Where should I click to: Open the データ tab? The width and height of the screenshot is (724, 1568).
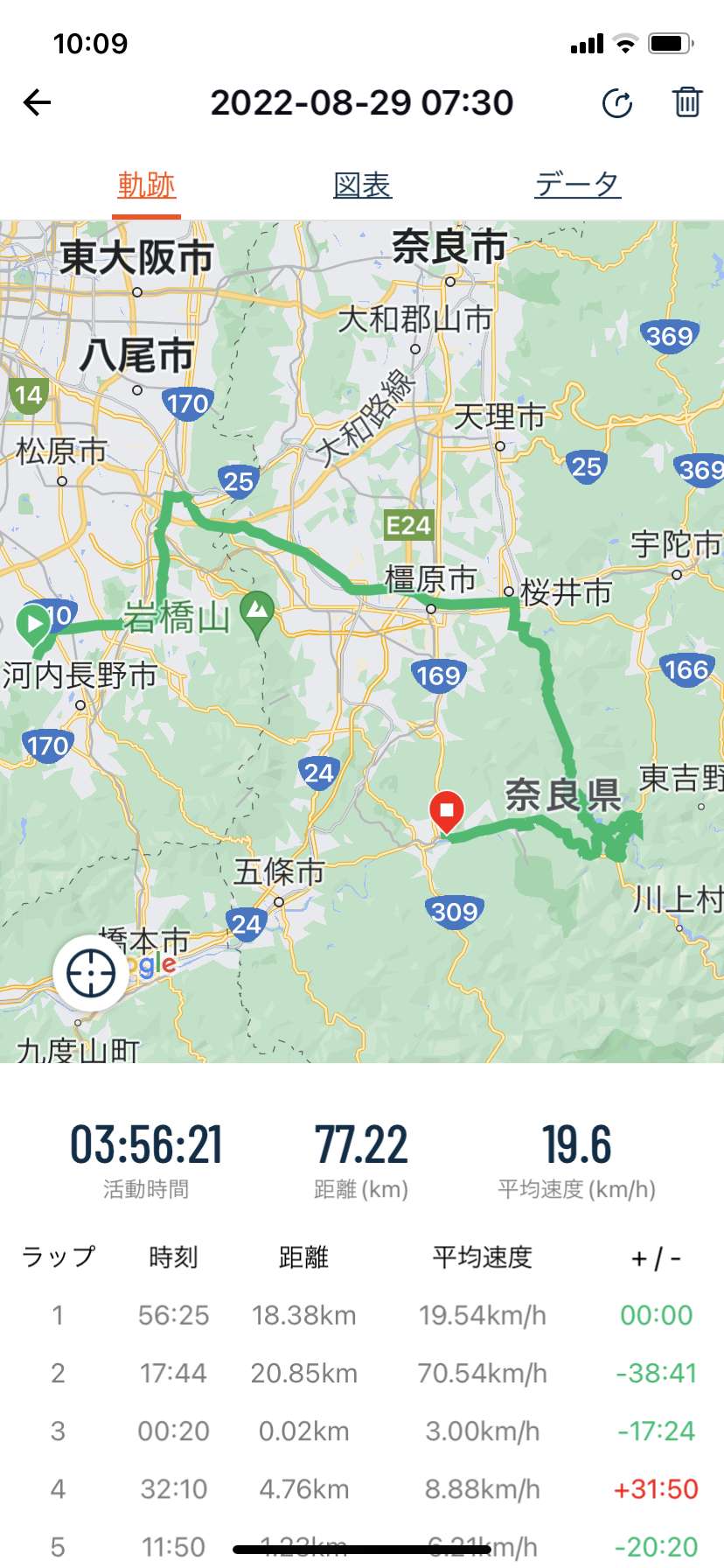(578, 185)
